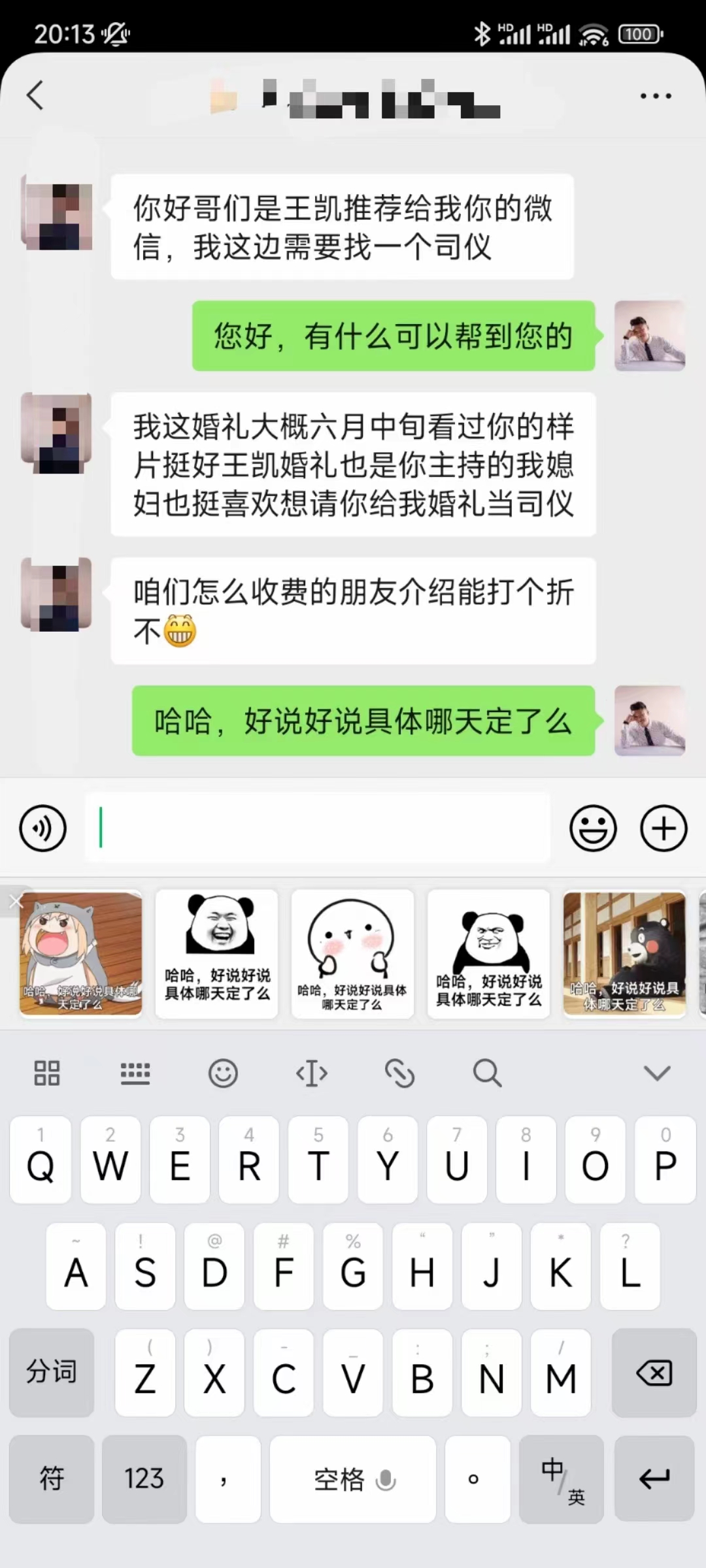Open the 123 number keypad

click(x=144, y=1478)
